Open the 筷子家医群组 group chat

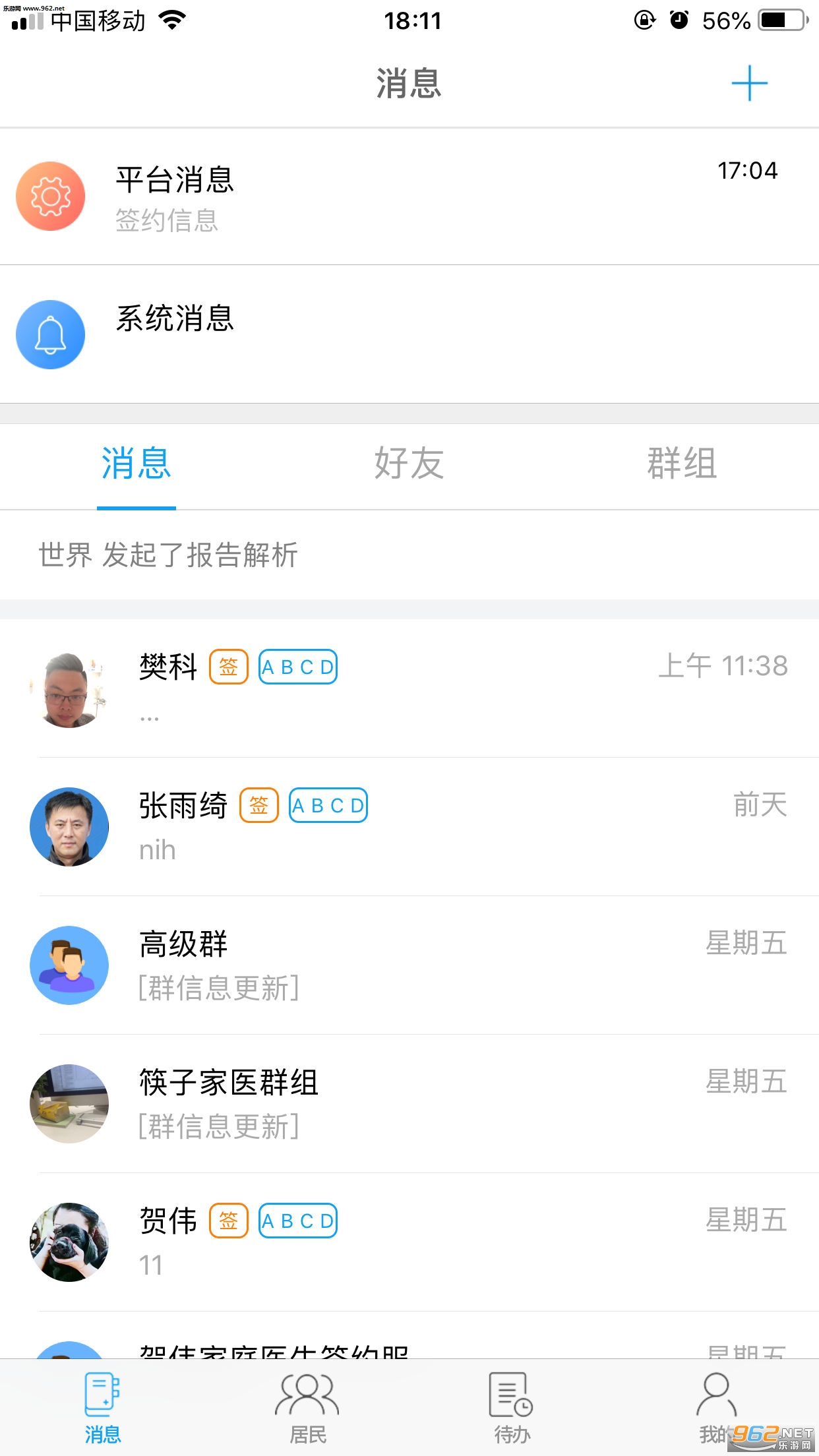(409, 1104)
